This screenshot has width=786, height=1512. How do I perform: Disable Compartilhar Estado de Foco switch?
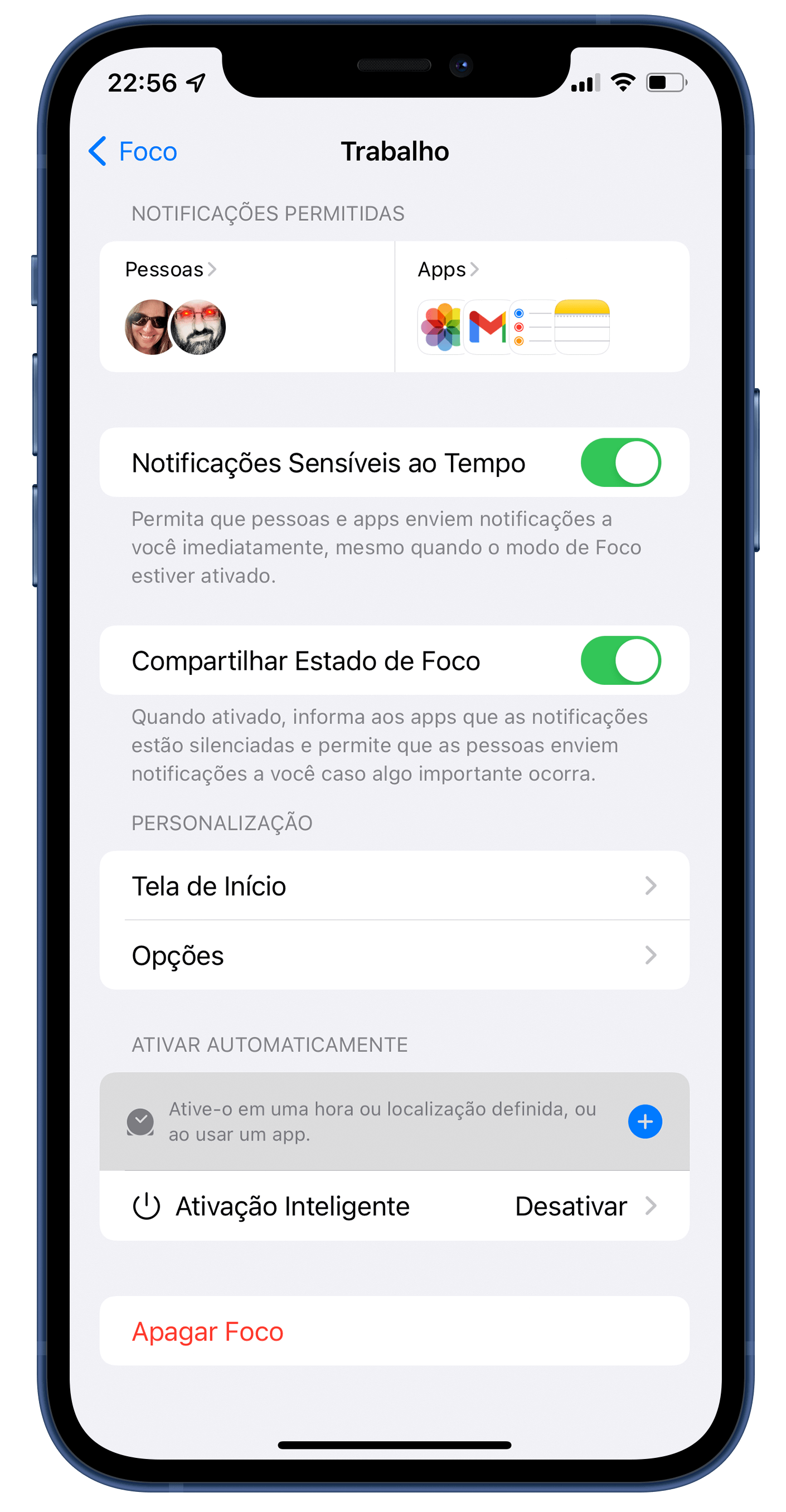coord(620,660)
